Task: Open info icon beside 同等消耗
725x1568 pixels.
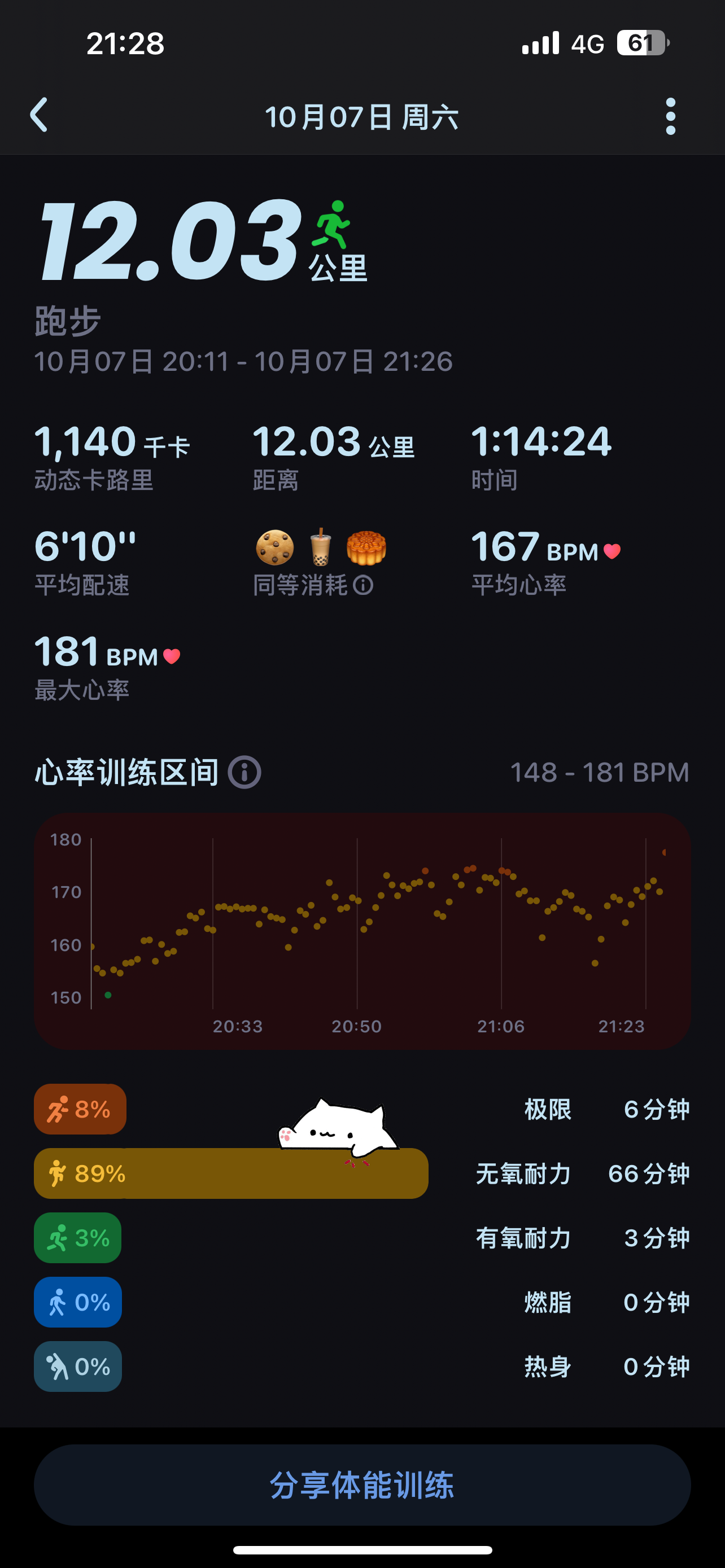Action: coord(364,585)
